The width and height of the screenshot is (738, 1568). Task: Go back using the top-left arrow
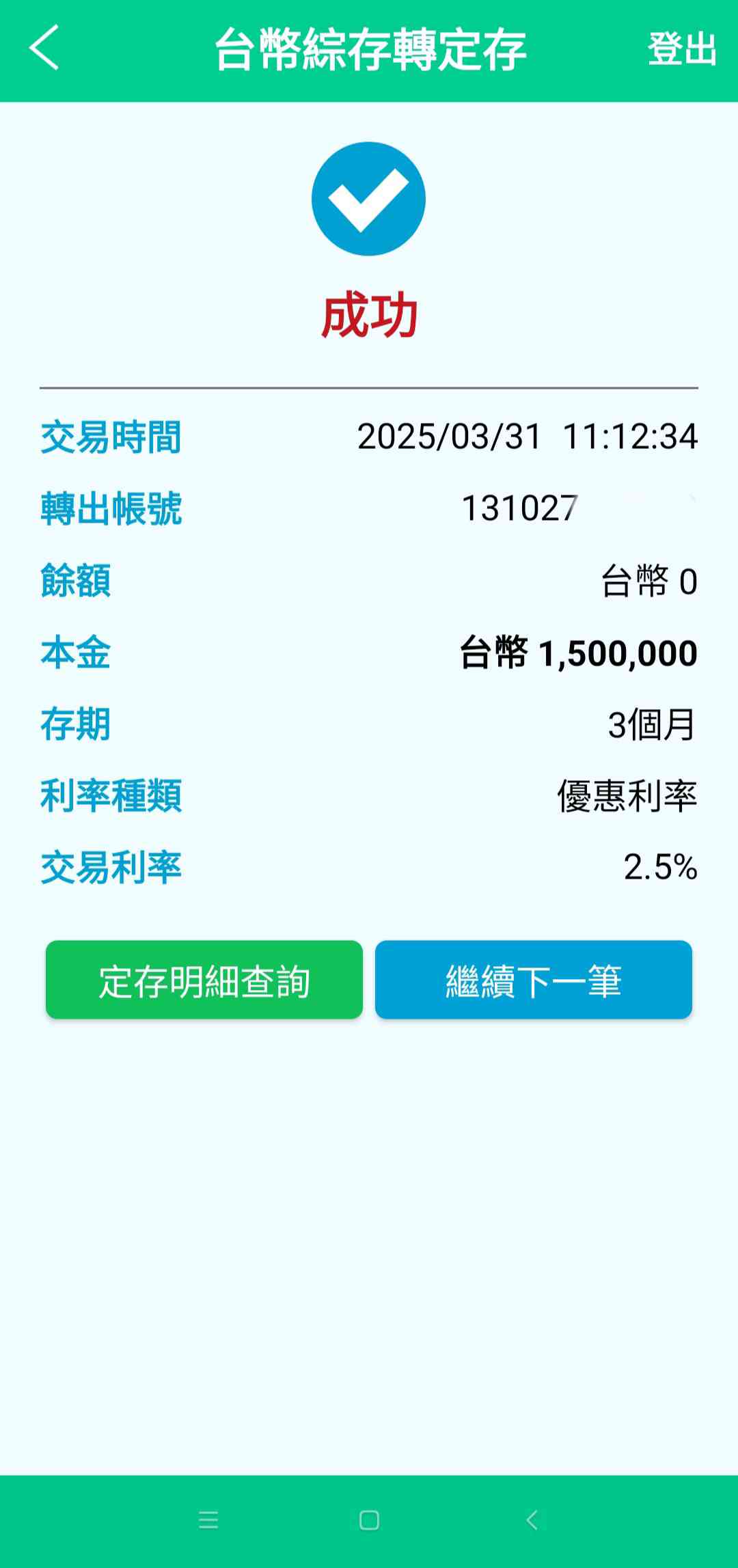coord(44,48)
